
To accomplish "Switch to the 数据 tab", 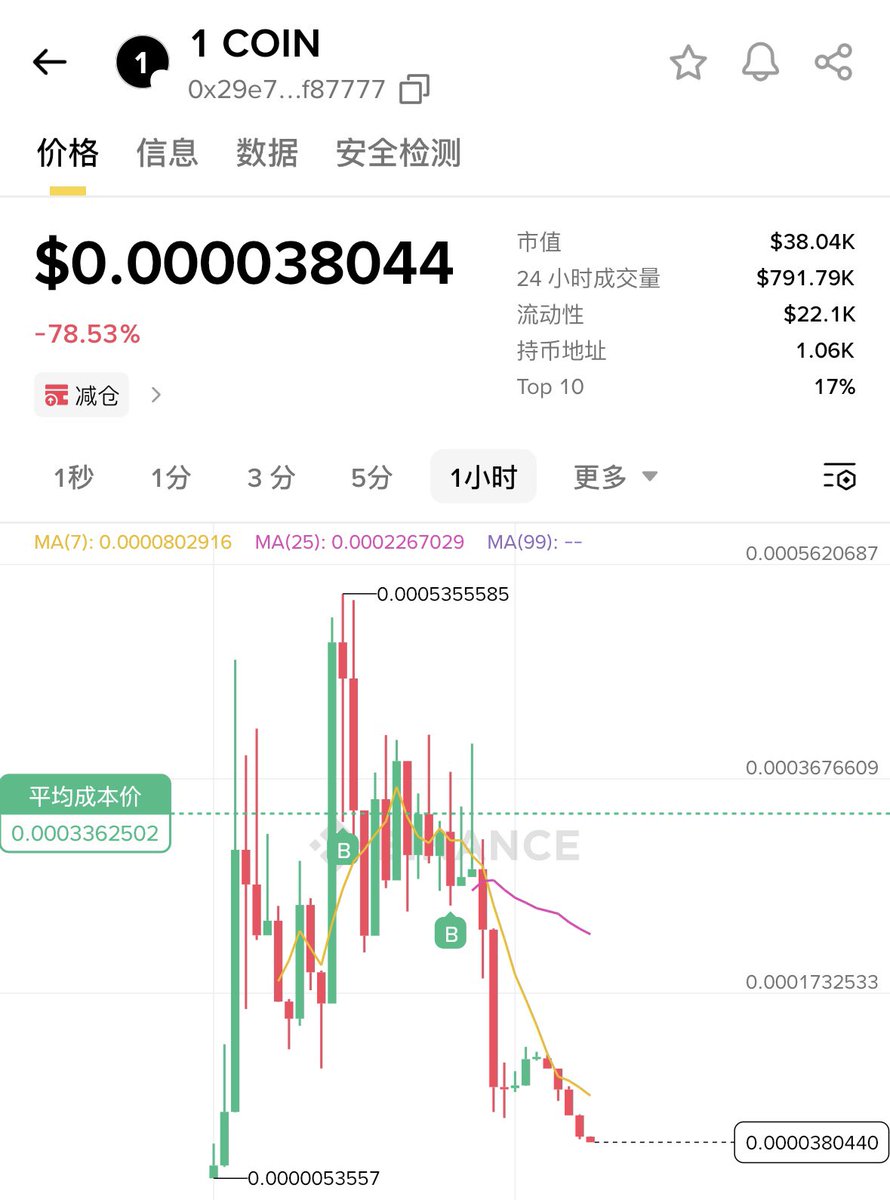I will point(267,153).
